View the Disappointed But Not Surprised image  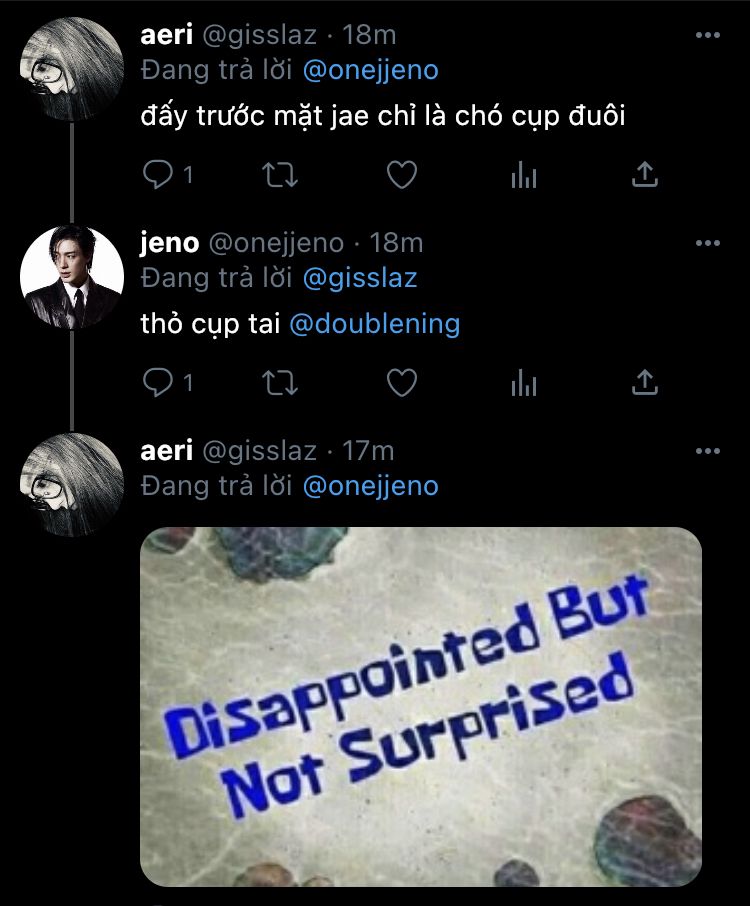point(421,706)
